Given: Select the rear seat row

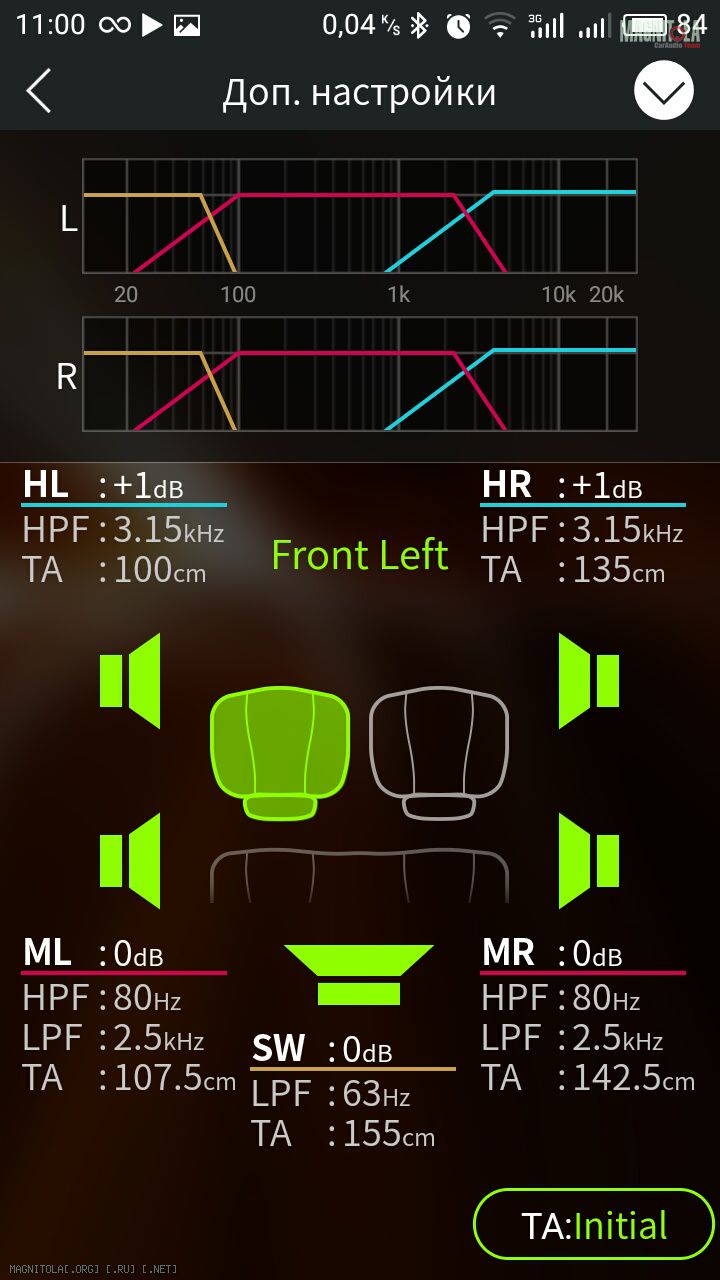Looking at the screenshot, I should [x=360, y=874].
